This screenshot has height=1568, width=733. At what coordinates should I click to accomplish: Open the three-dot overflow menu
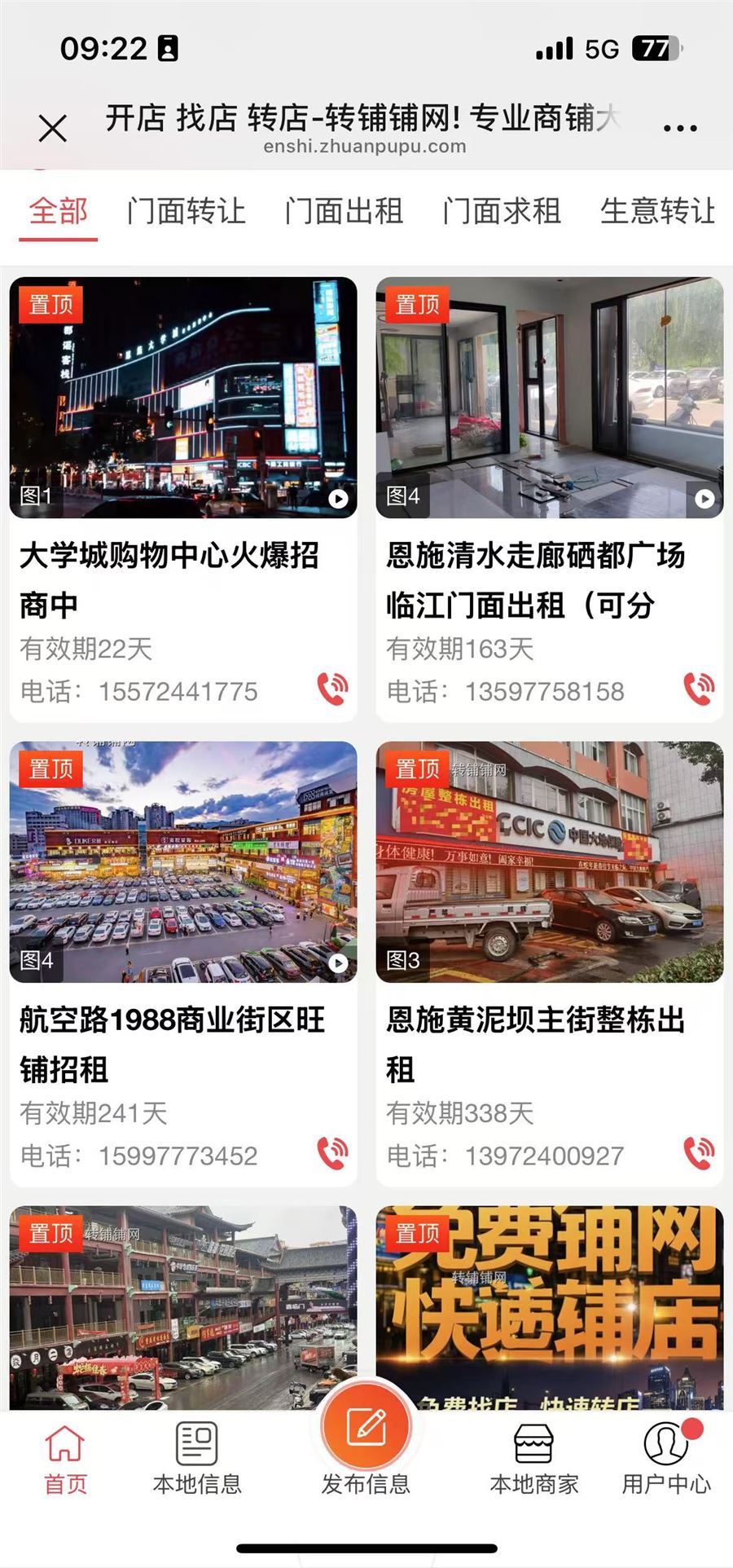point(680,128)
